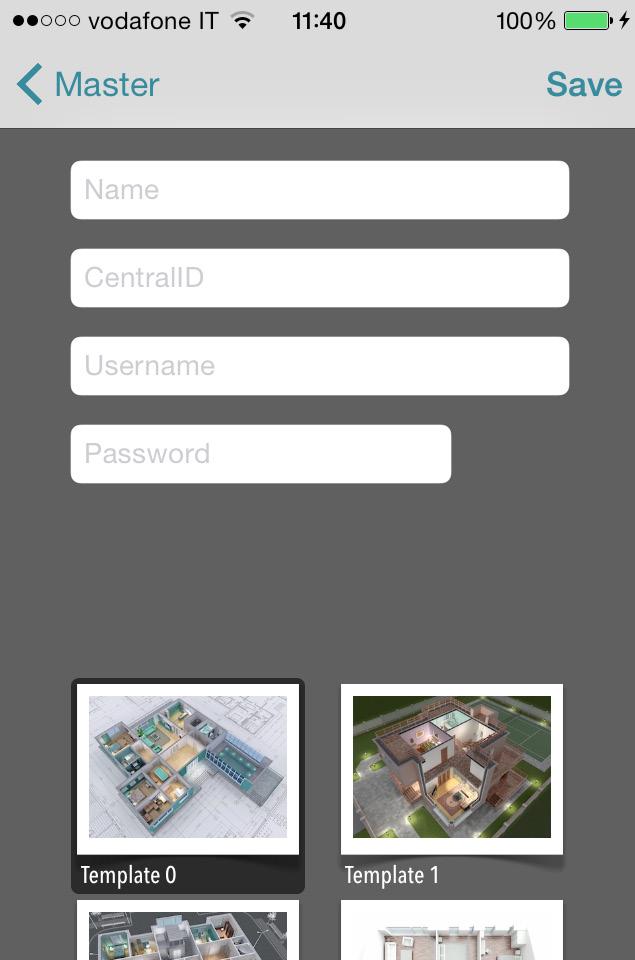
Task: Choose the Template 0 thumbnail
Action: click(x=188, y=768)
